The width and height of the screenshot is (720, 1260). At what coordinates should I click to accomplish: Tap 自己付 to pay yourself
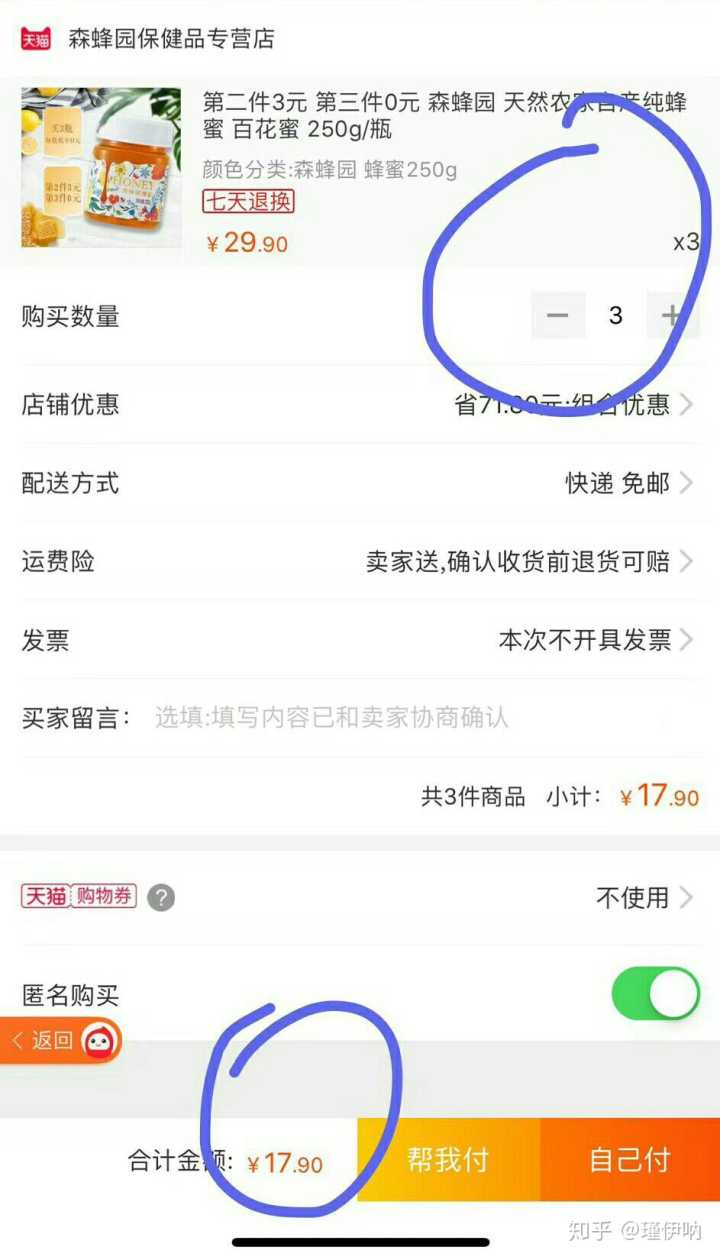(629, 1160)
